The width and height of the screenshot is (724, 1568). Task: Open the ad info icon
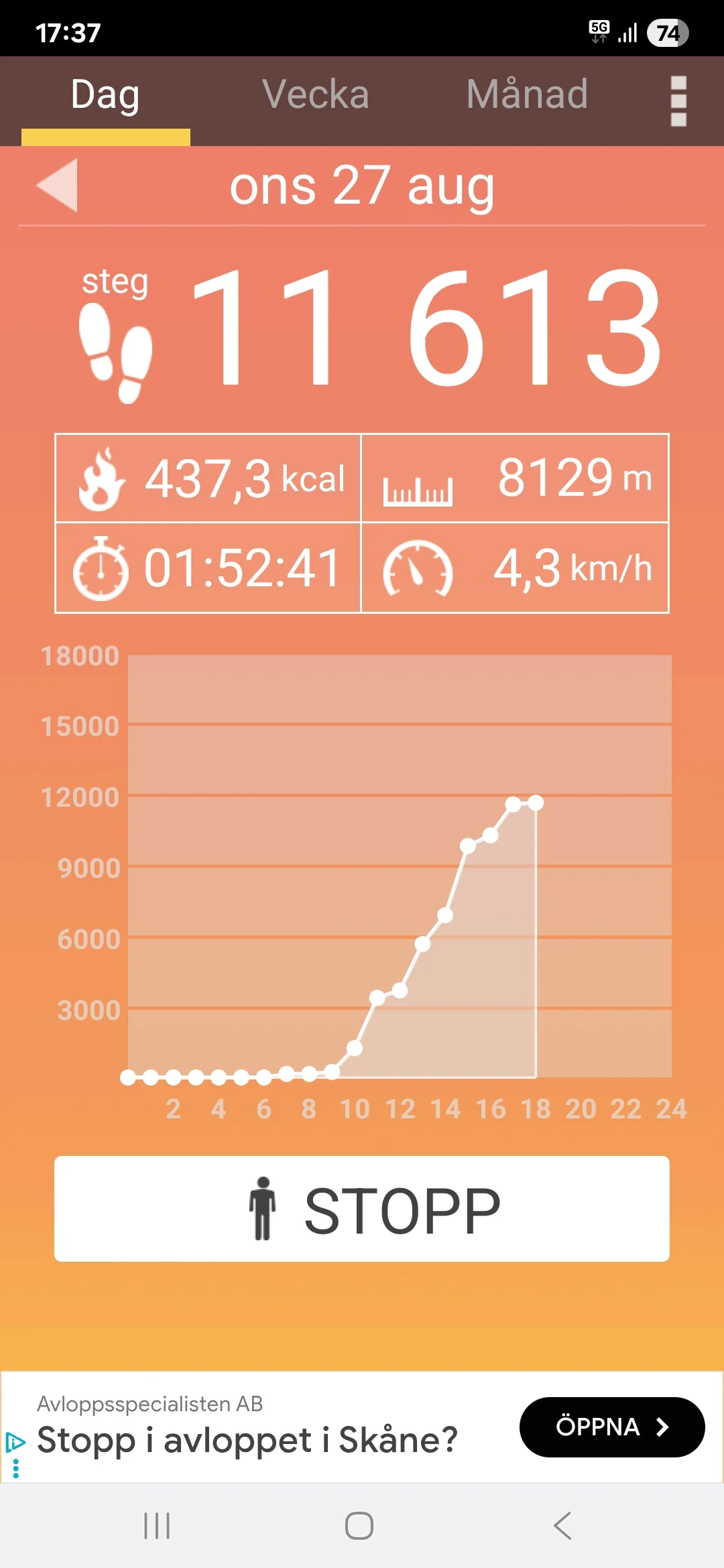click(15, 1441)
